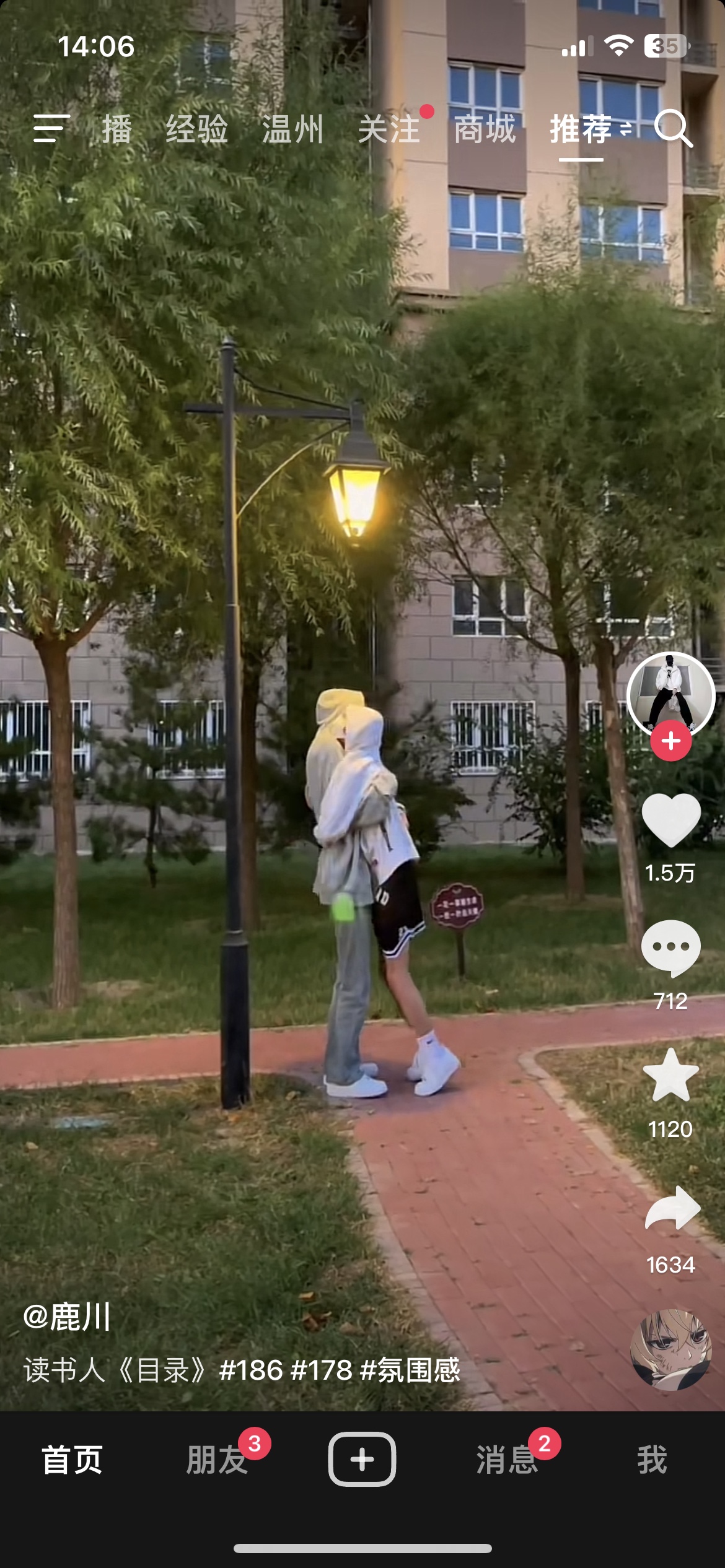Create a new post with plus
The width and height of the screenshot is (725, 1568).
(362, 1459)
